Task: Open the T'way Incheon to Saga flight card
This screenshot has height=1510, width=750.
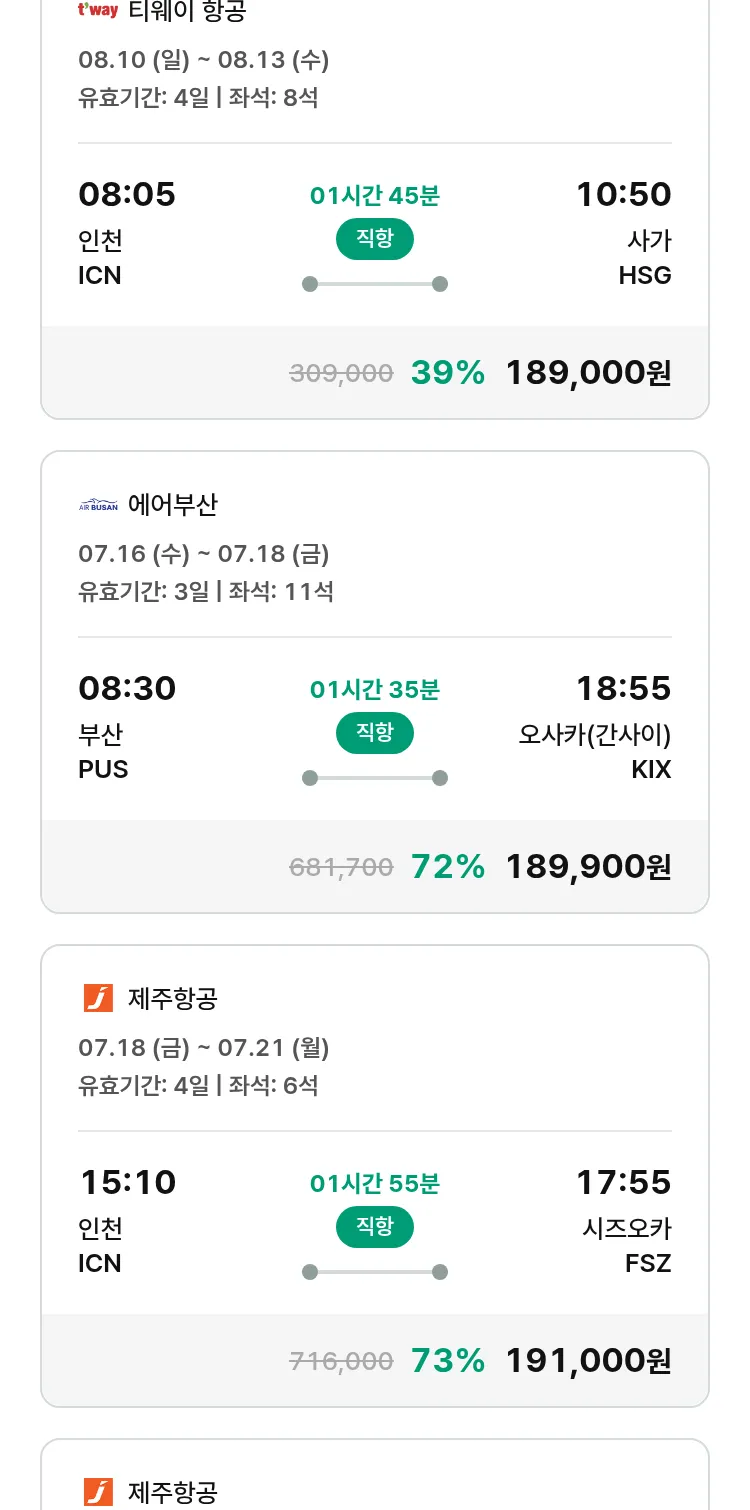Action: tap(375, 205)
